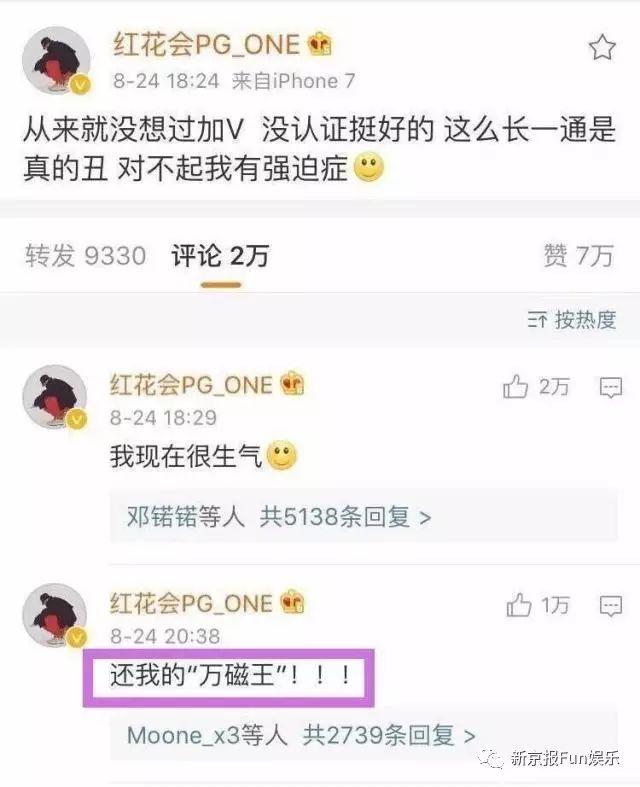Expand Moone_x3等人 共2739条回复
640x787 pixels.
click(x=288, y=736)
